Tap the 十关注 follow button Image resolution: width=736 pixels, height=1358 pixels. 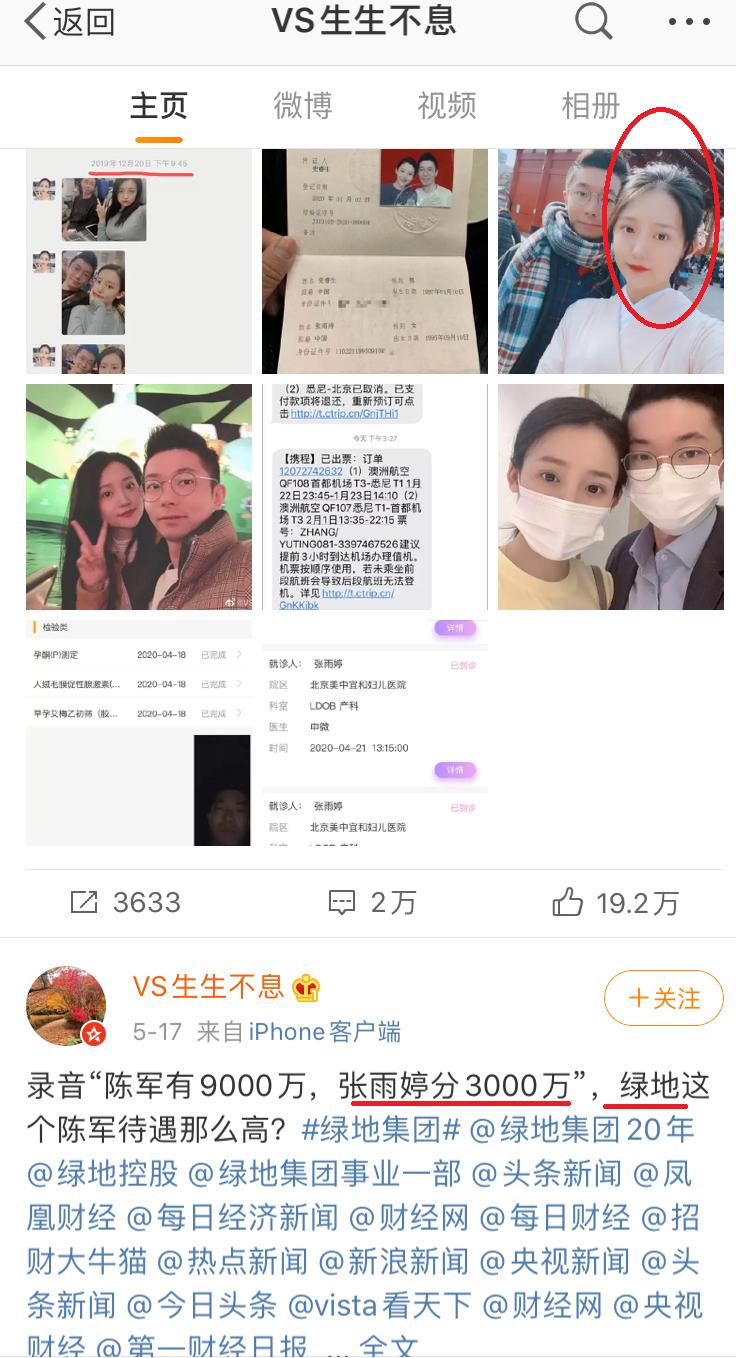(x=663, y=998)
